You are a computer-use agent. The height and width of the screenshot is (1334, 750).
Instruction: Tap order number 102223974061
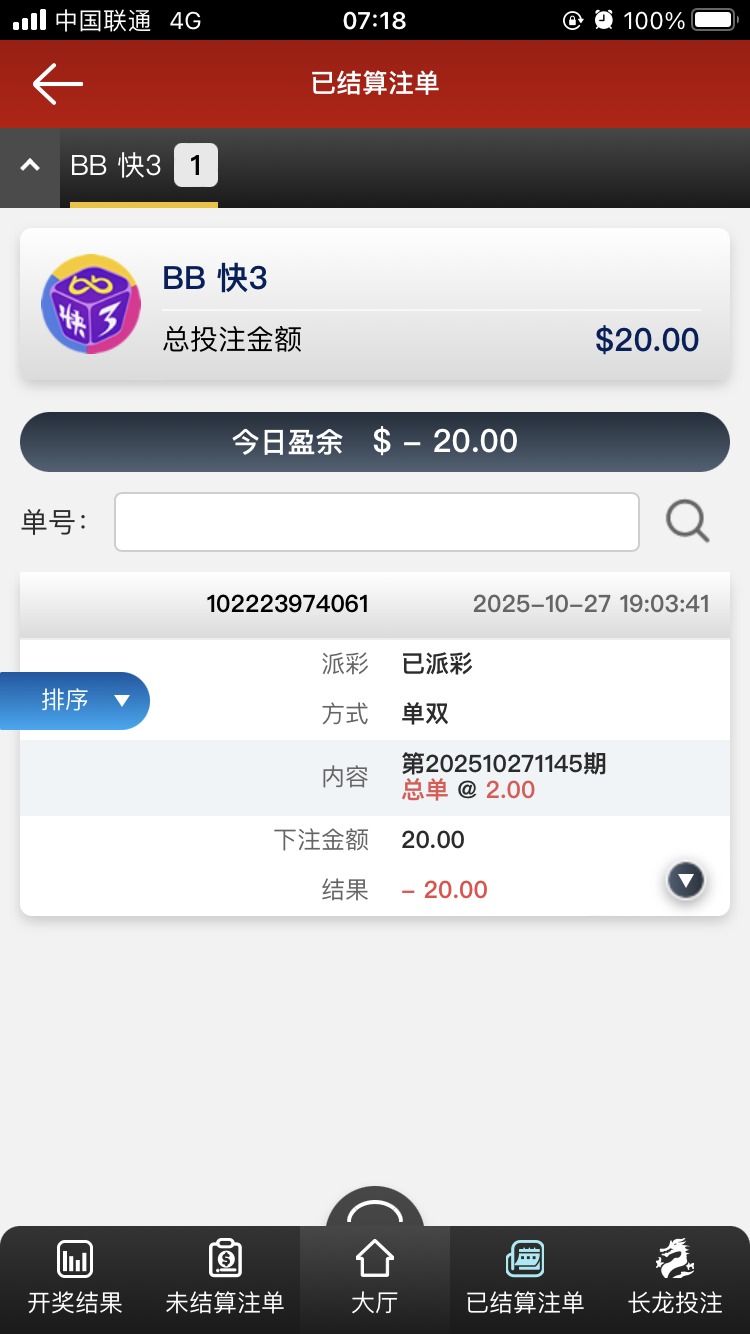coord(287,604)
